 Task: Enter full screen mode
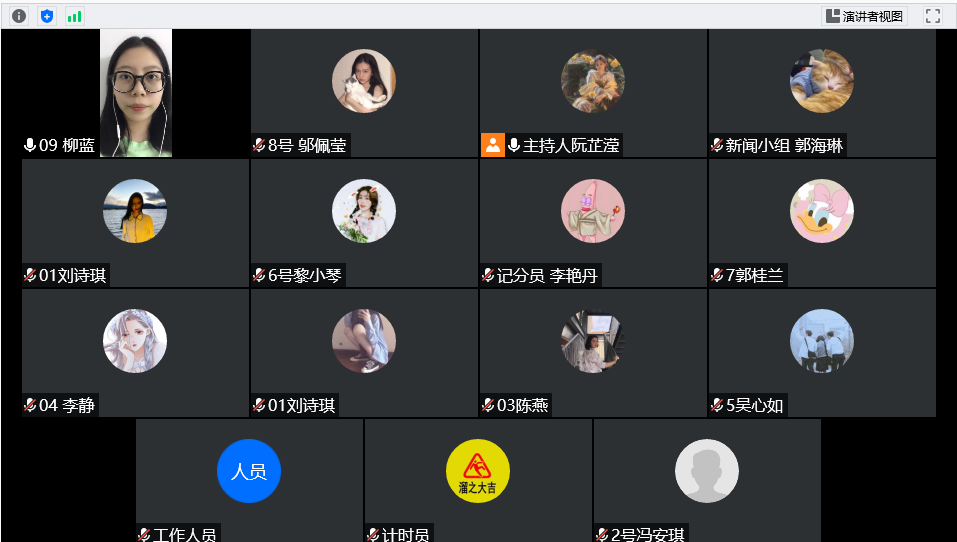[933, 16]
